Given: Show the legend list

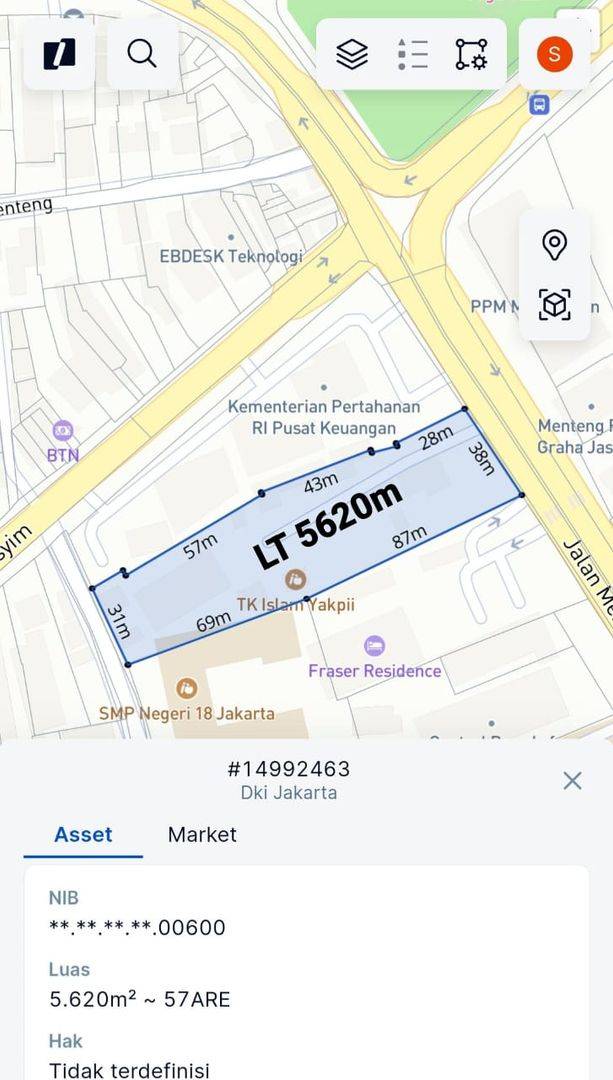Looking at the screenshot, I should coord(413,54).
